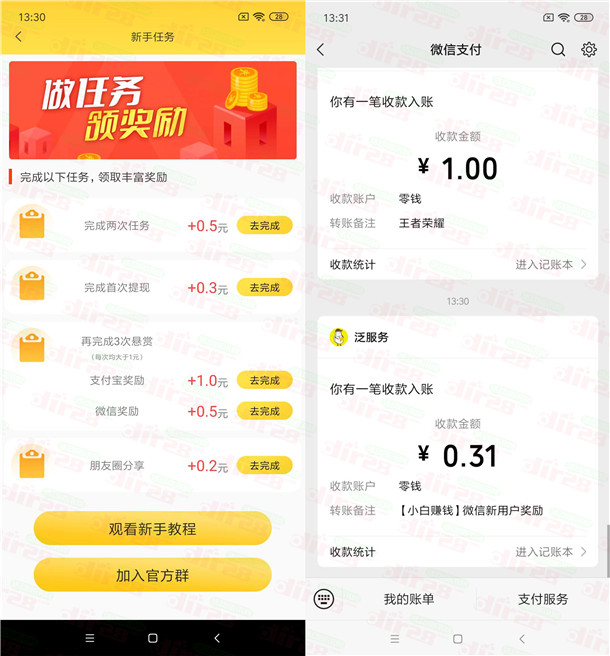This screenshot has height=656, width=610.
Task: Tap 去完成 for 支付宝奖励
Action: (x=264, y=380)
